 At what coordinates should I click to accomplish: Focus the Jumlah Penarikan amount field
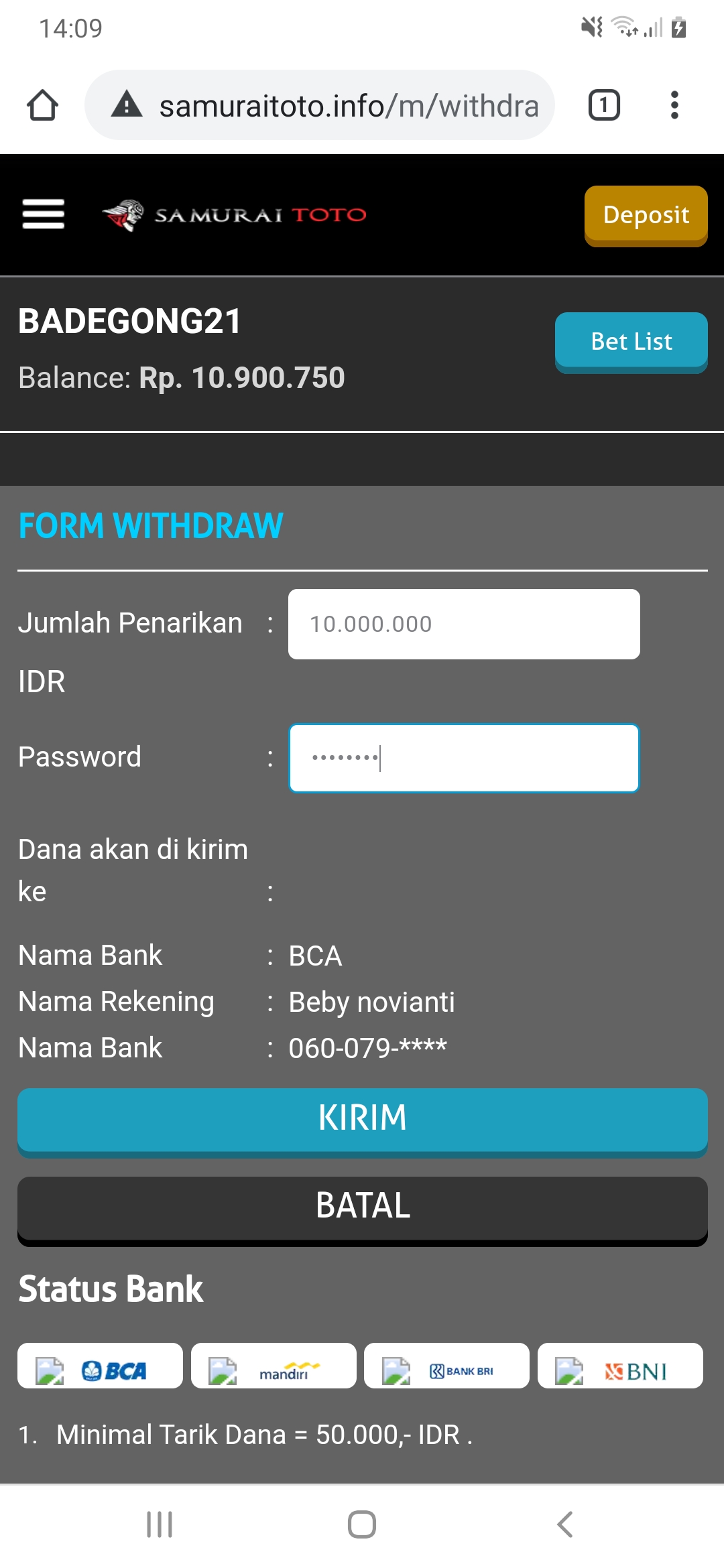[x=463, y=624]
